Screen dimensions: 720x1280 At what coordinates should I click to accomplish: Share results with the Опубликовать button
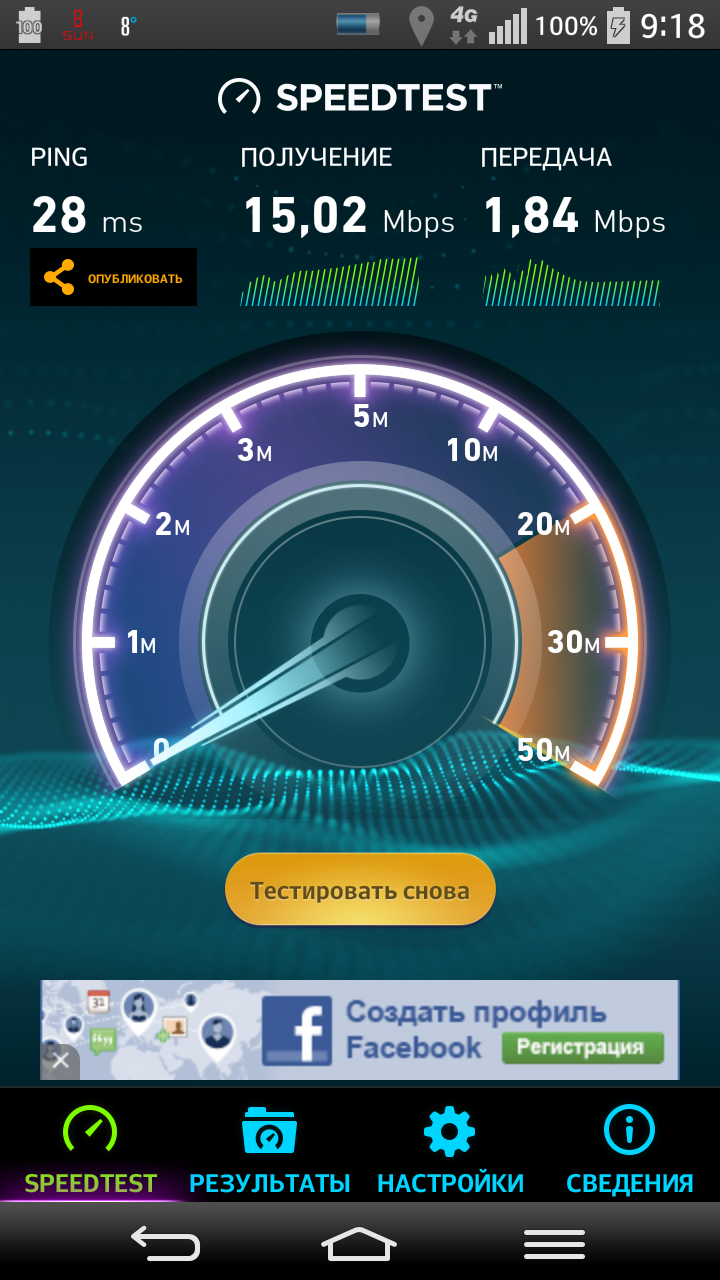coord(113,277)
